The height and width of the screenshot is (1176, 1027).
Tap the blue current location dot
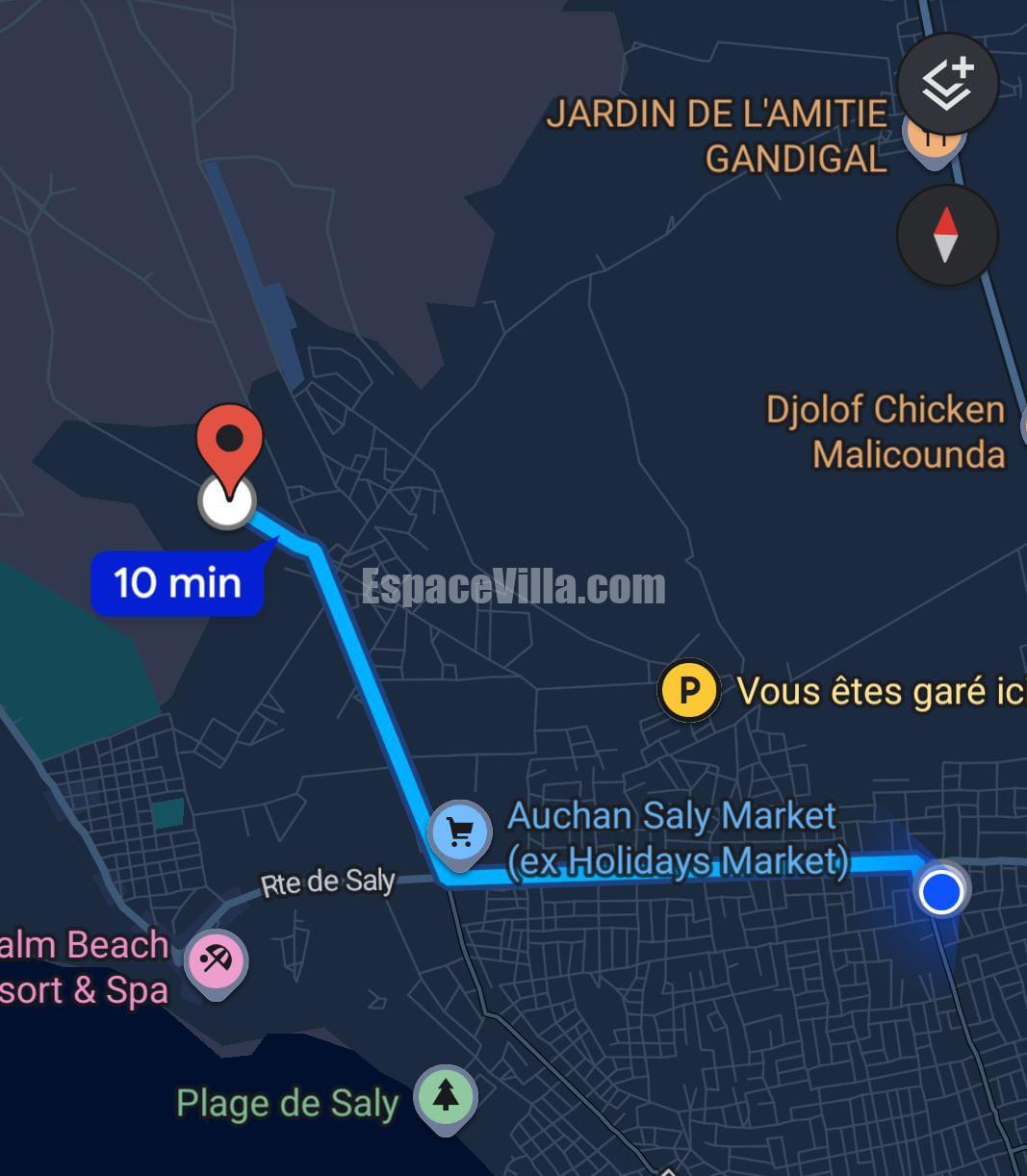[x=940, y=891]
